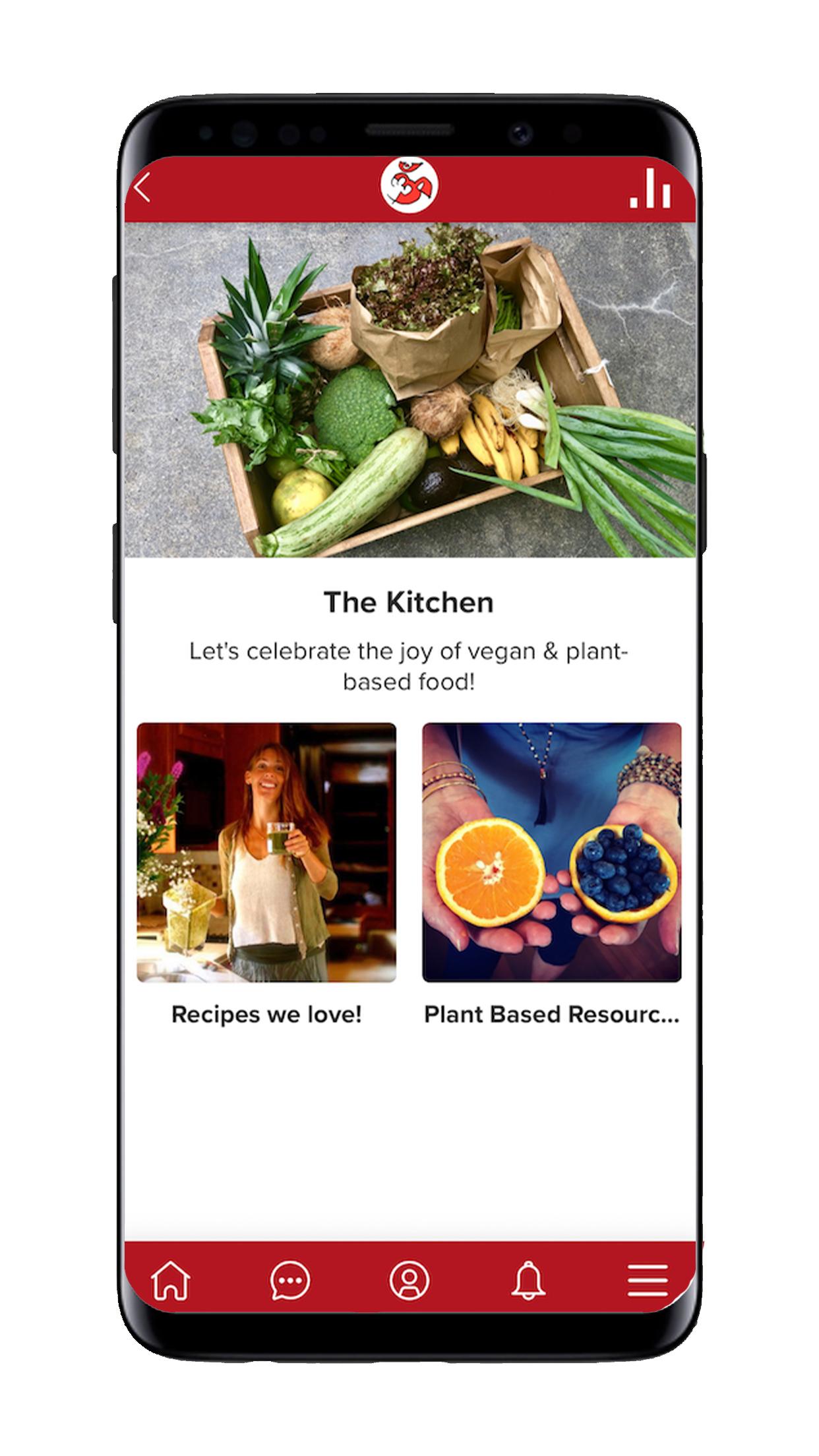Go to the Home tab
Screen dimensions: 819x1456
(x=171, y=1281)
